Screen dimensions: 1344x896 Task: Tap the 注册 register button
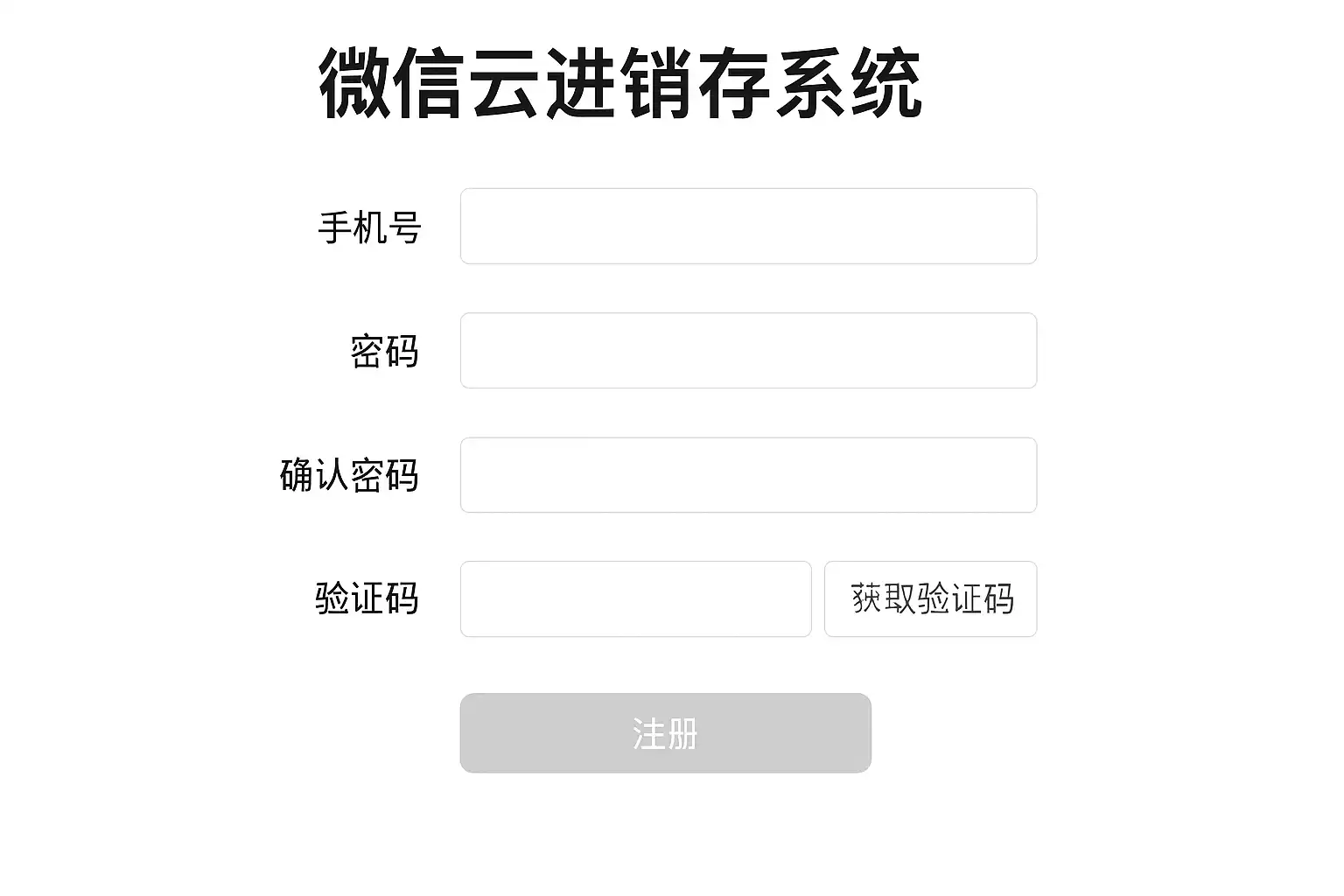(665, 733)
